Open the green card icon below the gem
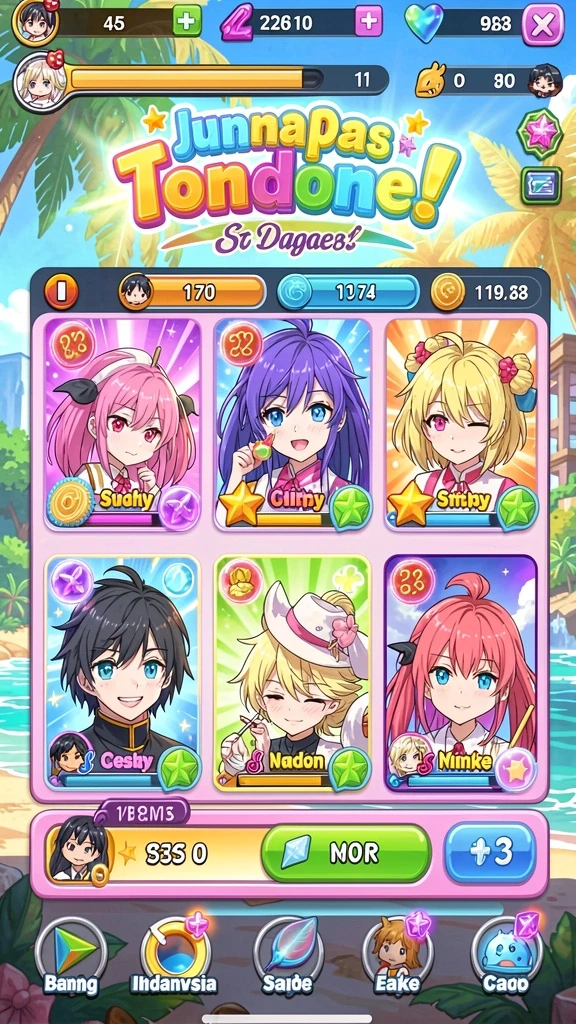This screenshot has width=576, height=1024. pyautogui.click(x=541, y=186)
